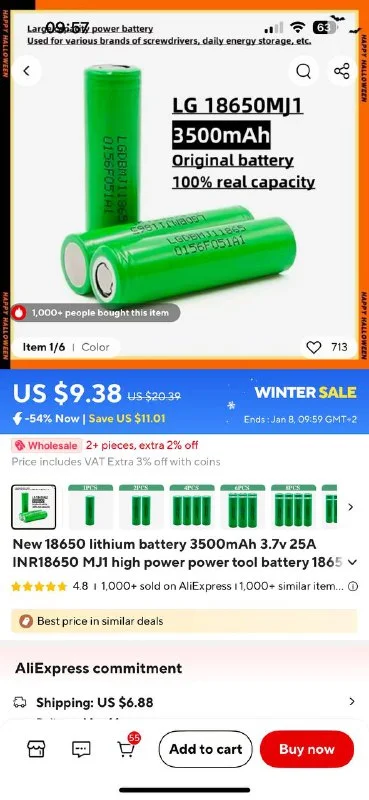Select the 2PCS variant thumbnail
Viewport: 369px width, 800px height.
click(x=141, y=507)
